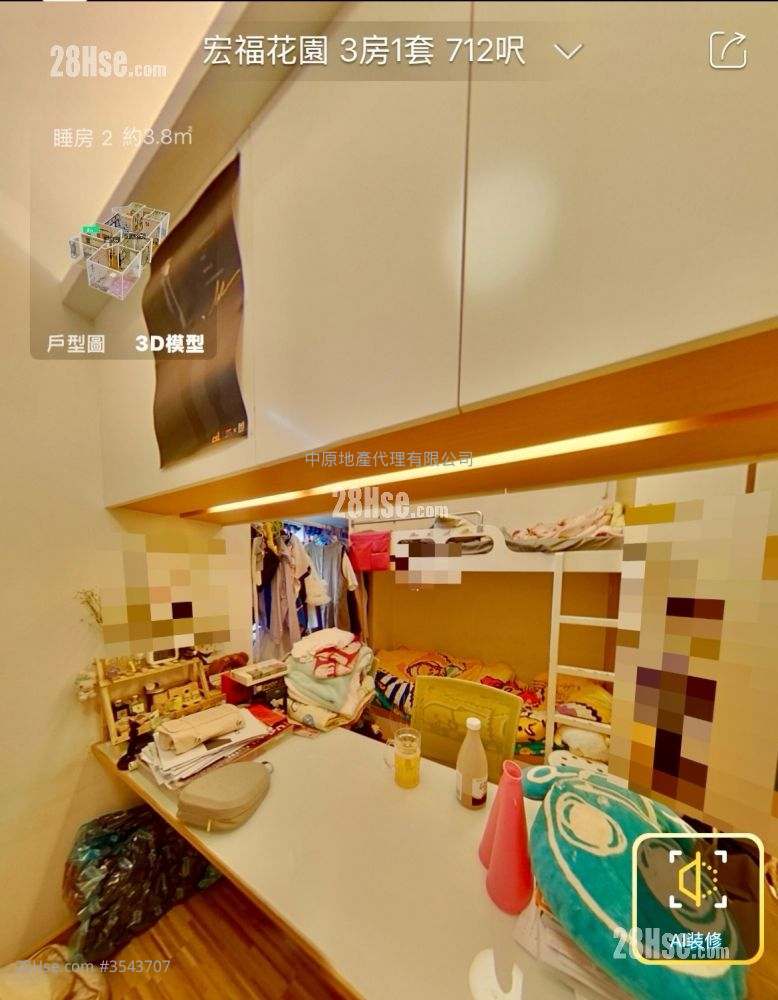The image size is (778, 1000).
Task: Open the 3D model thumbnail preview
Action: click(119, 251)
